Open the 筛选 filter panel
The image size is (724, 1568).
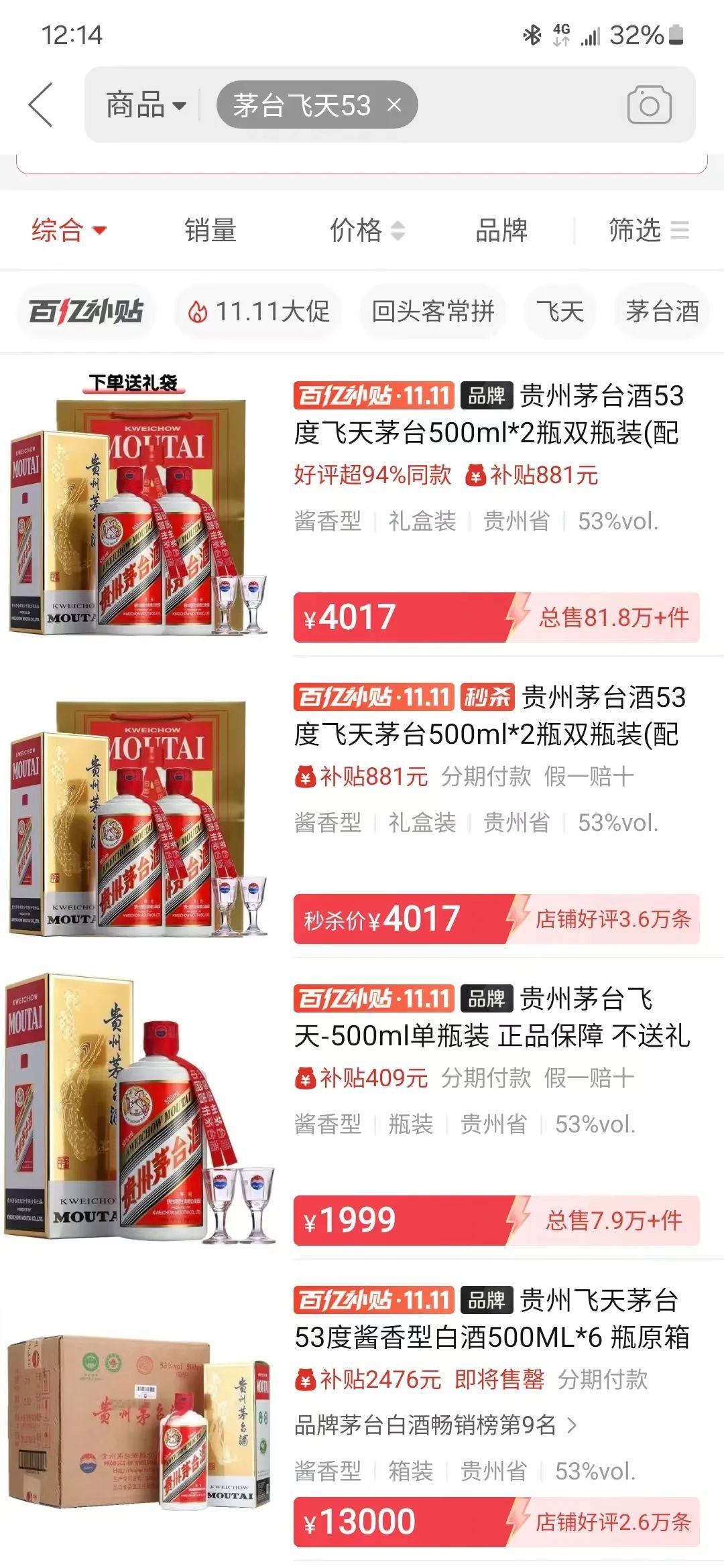pos(648,231)
